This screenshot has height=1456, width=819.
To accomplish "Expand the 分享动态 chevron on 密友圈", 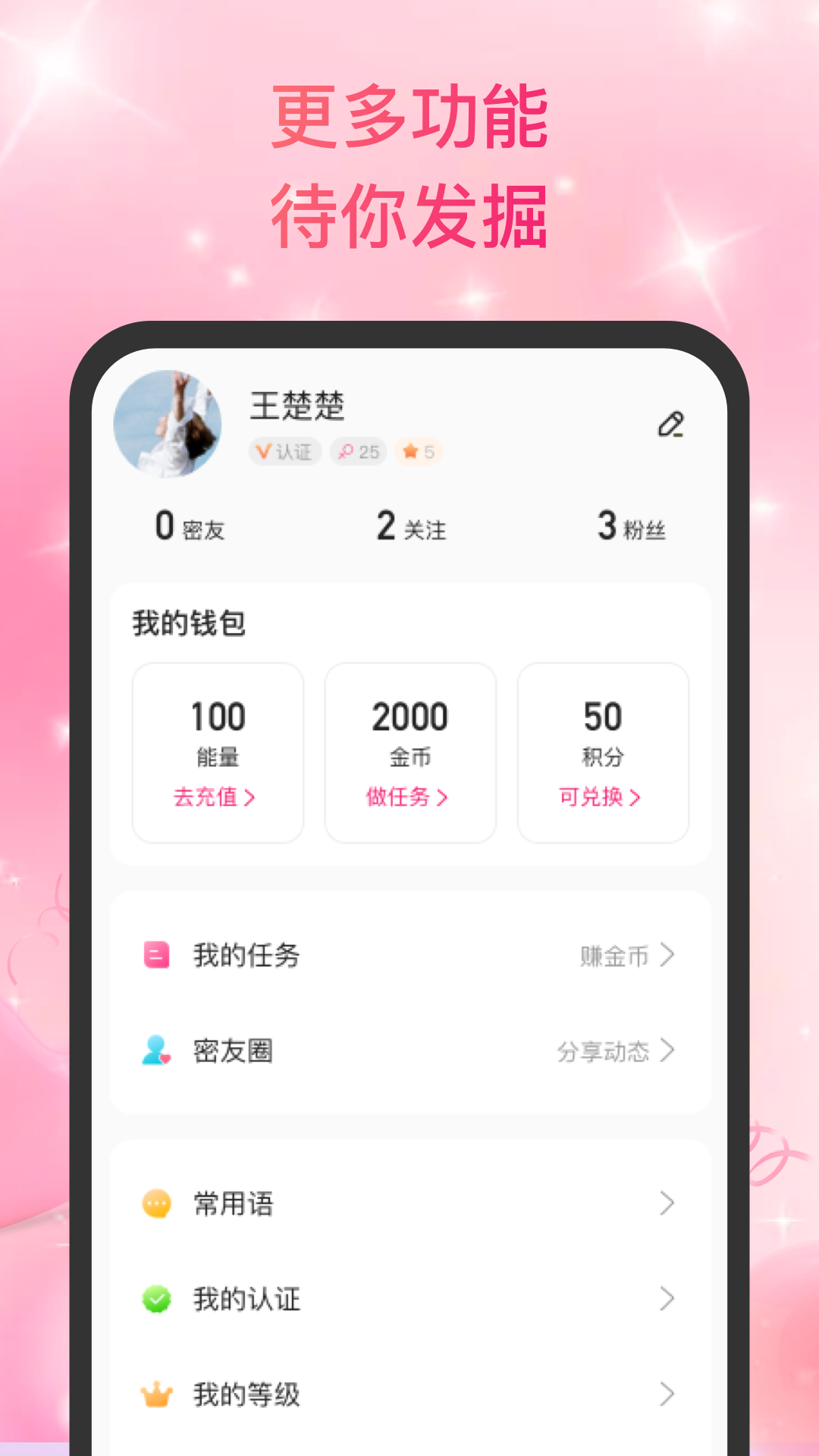I will tap(669, 1051).
